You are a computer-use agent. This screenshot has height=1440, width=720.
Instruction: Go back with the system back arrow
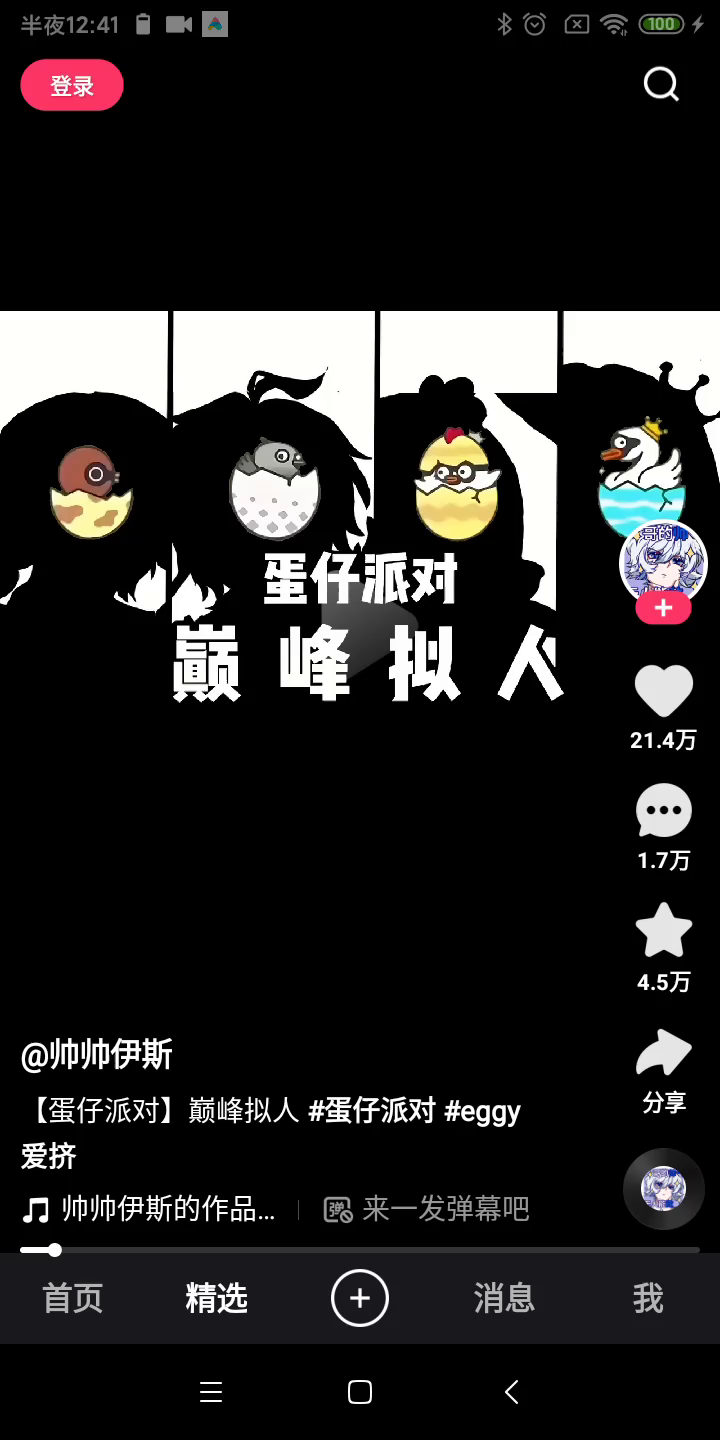click(x=511, y=1392)
